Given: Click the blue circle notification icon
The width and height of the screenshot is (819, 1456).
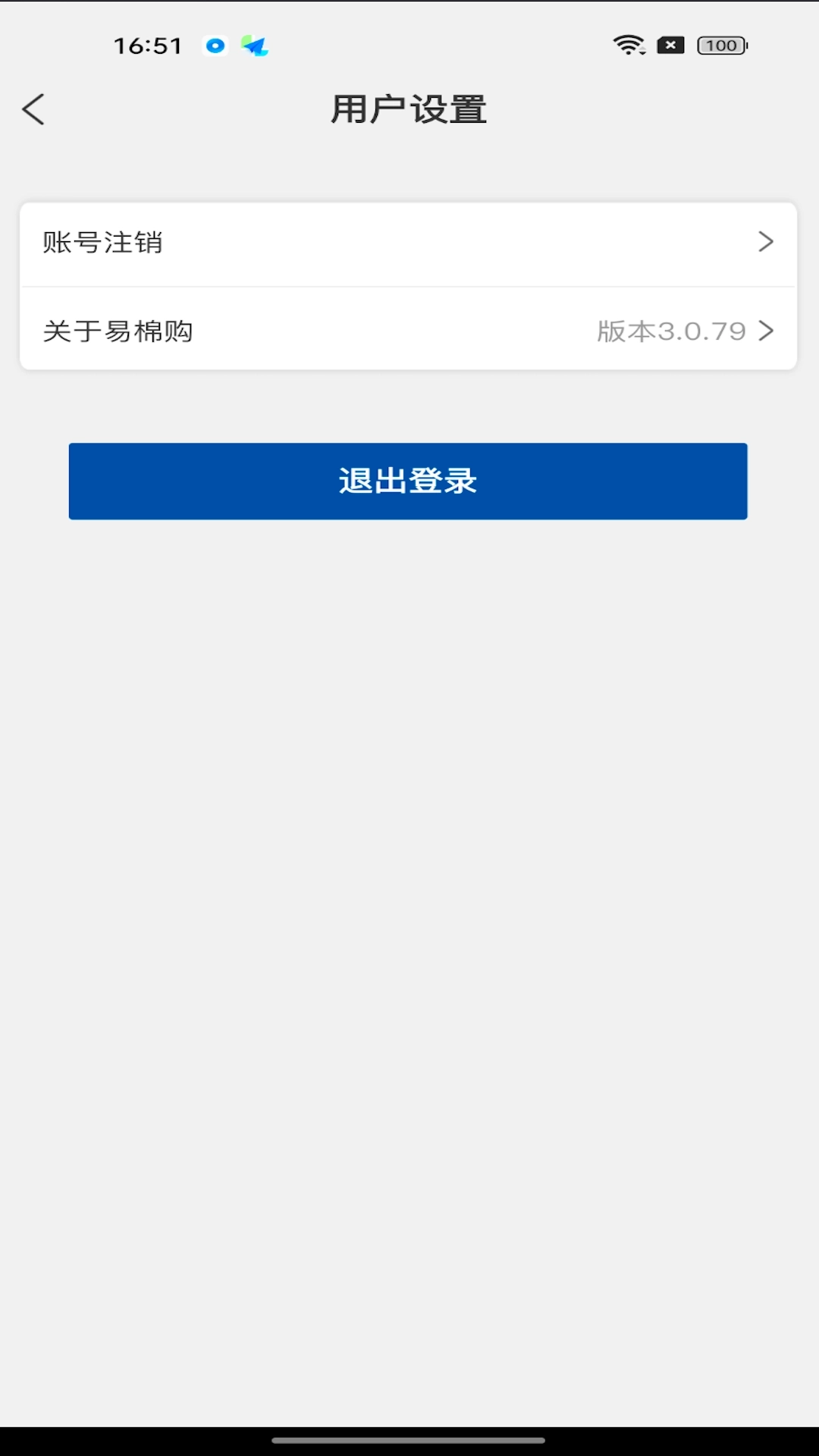Looking at the screenshot, I should tap(215, 45).
